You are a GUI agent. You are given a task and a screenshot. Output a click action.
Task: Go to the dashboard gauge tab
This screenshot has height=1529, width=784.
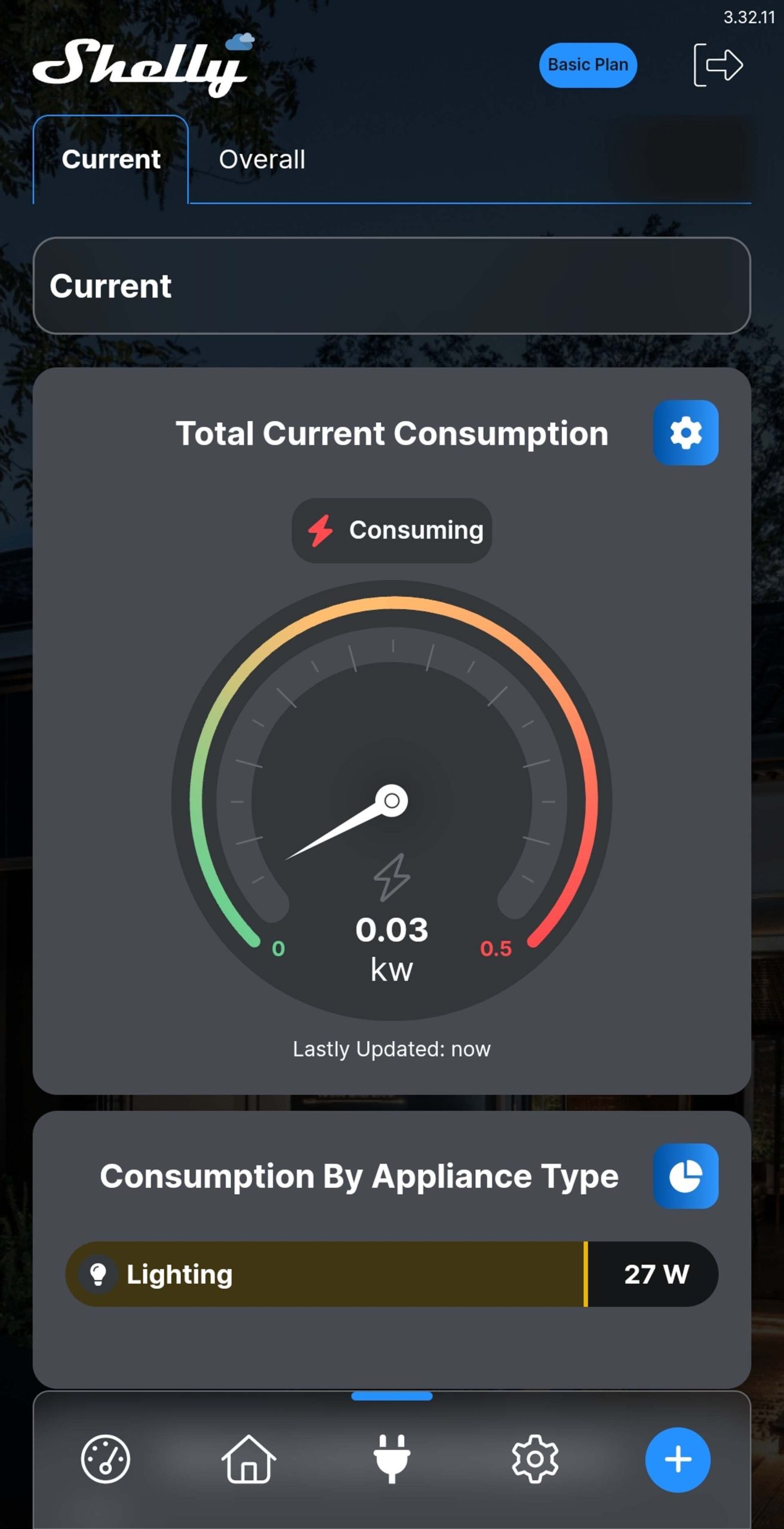(105, 1459)
